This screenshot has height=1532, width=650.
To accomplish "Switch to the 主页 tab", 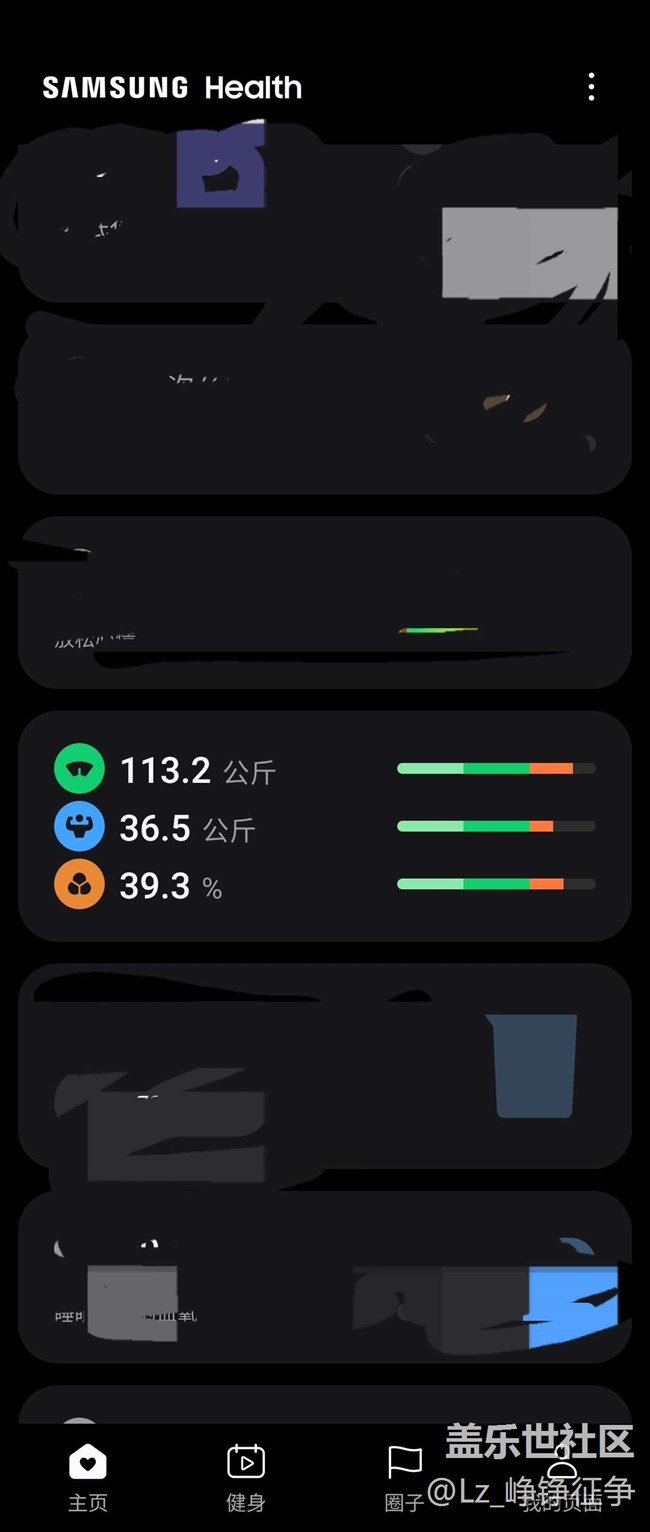I will (88, 1478).
